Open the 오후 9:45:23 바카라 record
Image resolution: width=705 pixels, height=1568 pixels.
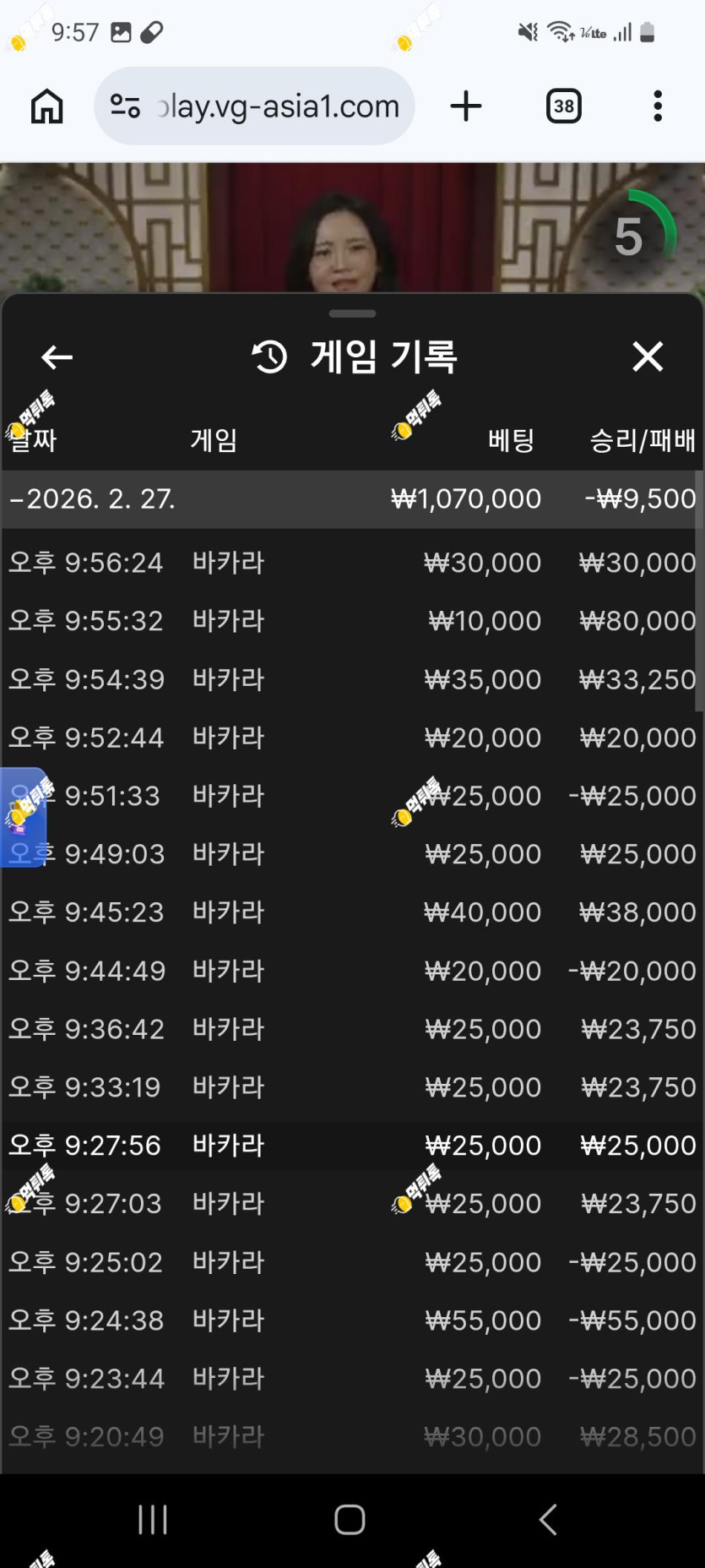350,912
